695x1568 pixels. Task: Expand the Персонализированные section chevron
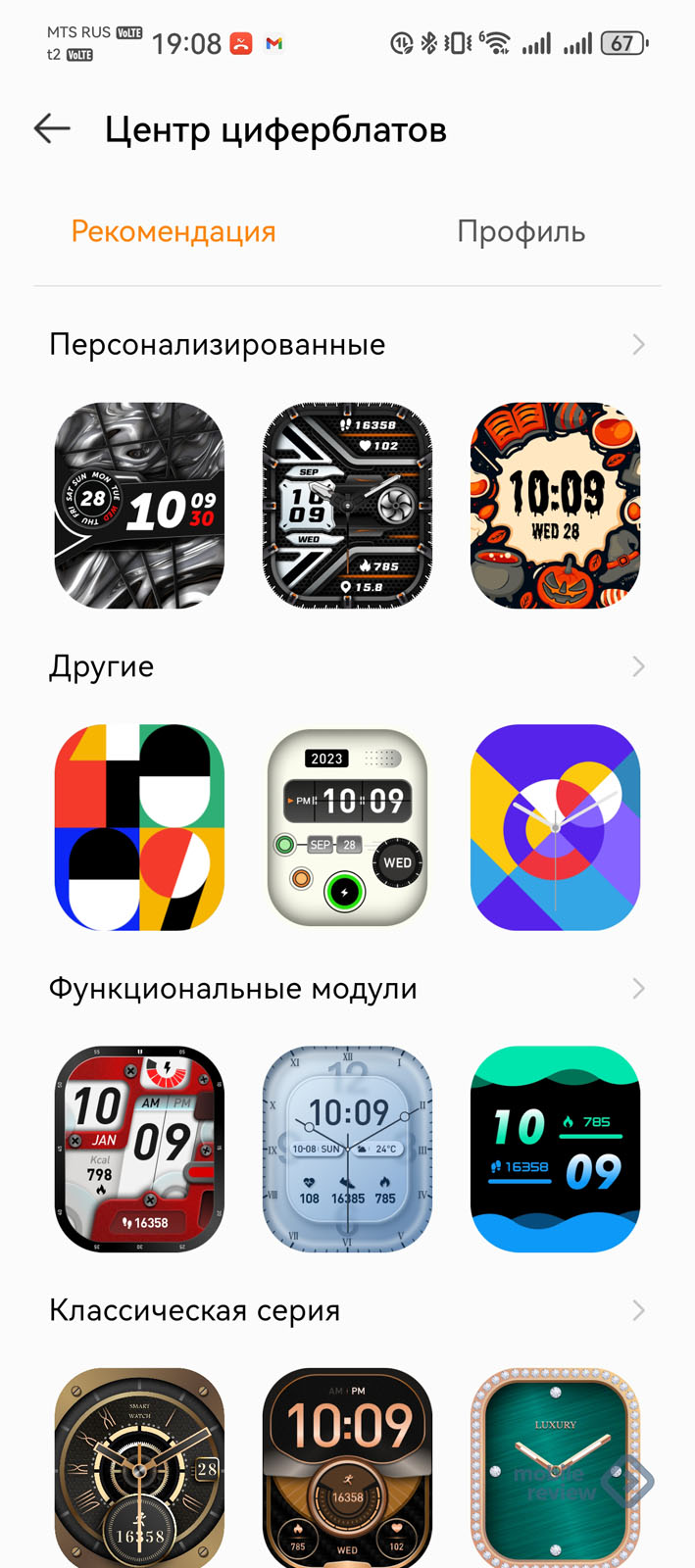pos(638,345)
